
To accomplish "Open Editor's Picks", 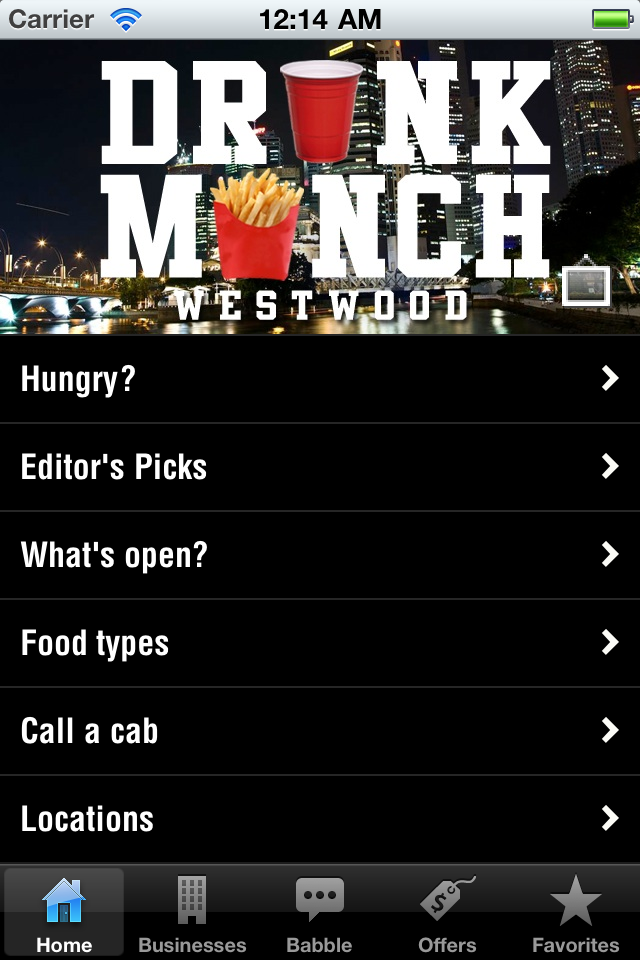I will tap(320, 467).
